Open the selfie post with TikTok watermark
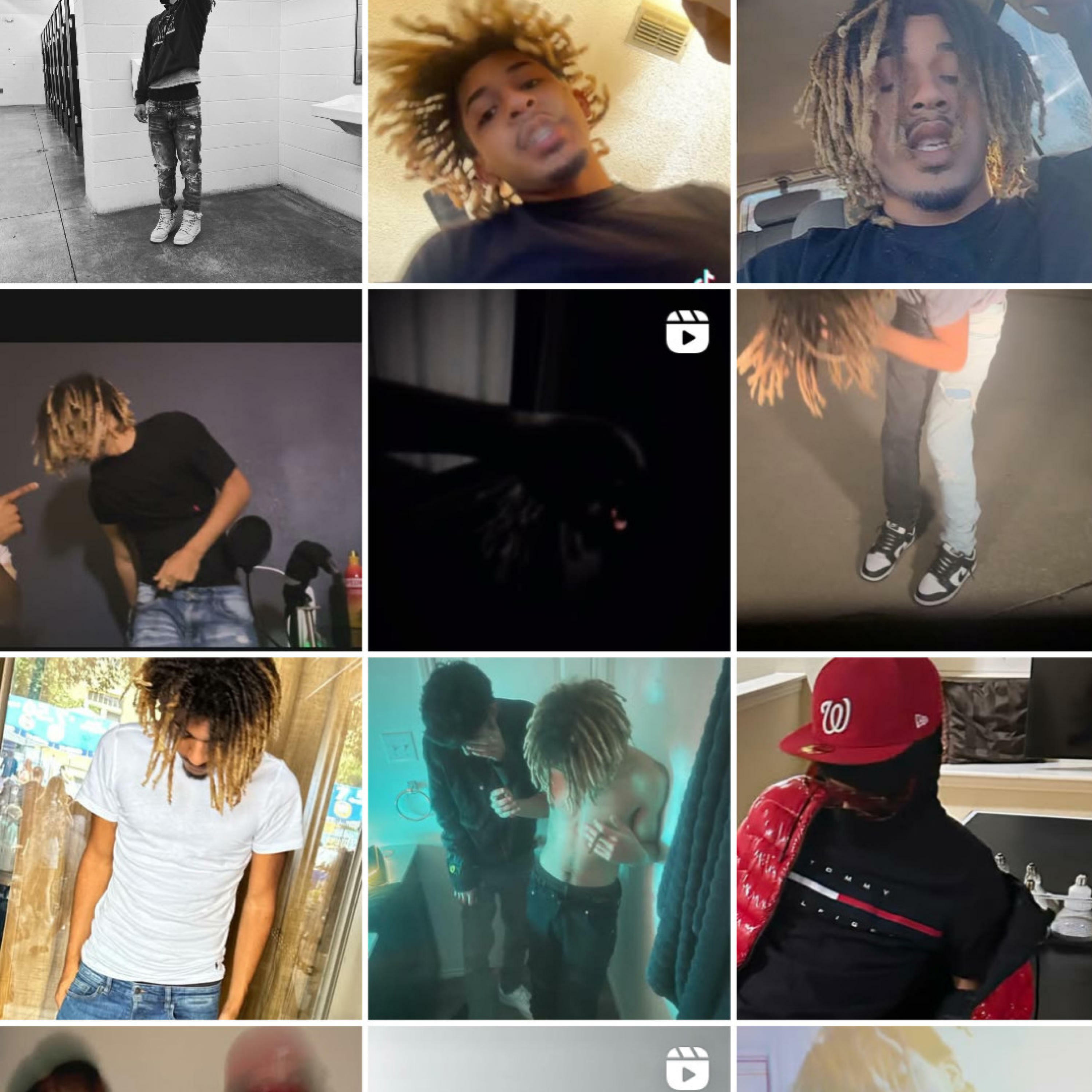This screenshot has height=1092, width=1092. 549,141
